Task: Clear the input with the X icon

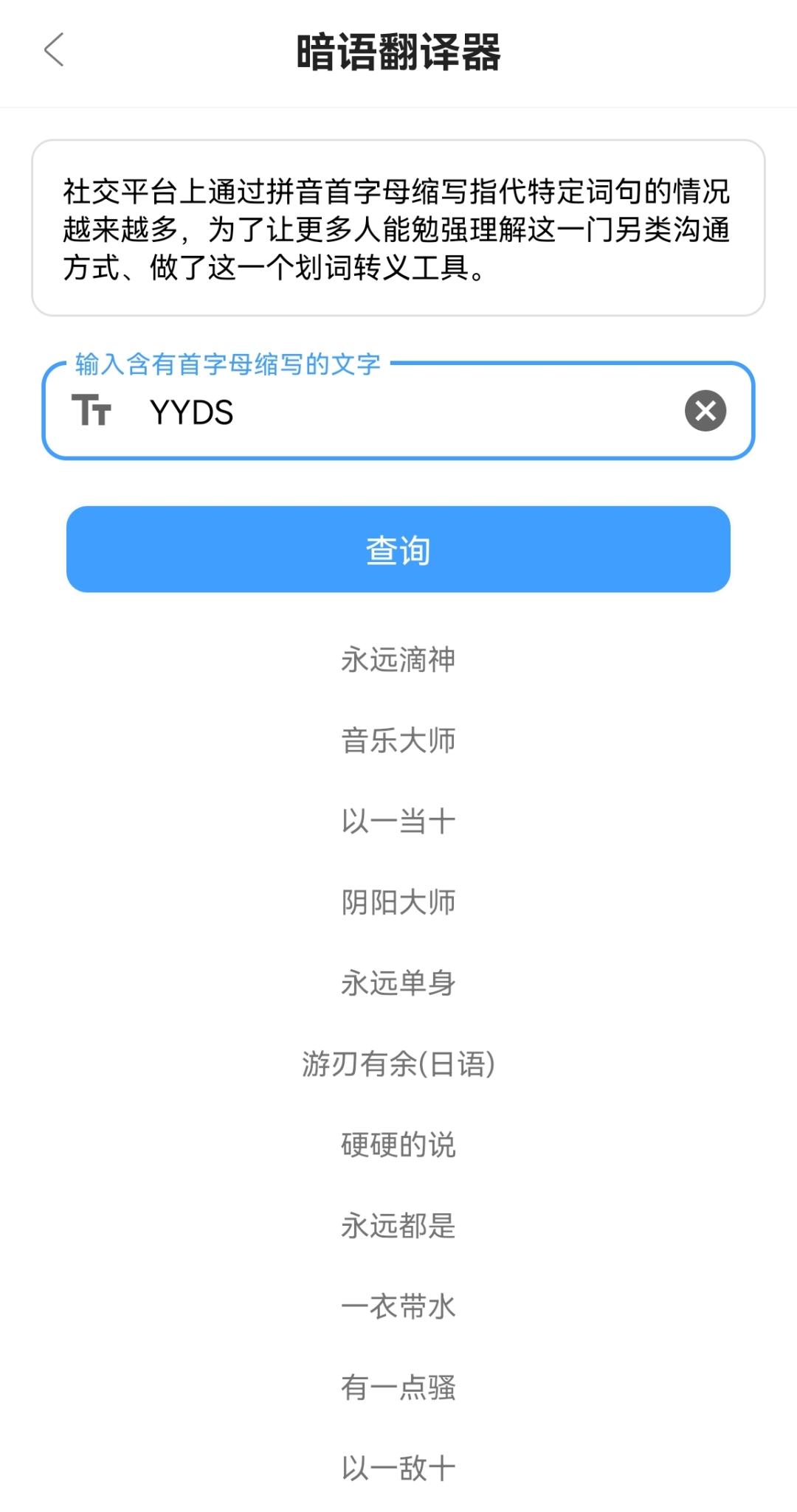Action: click(705, 412)
